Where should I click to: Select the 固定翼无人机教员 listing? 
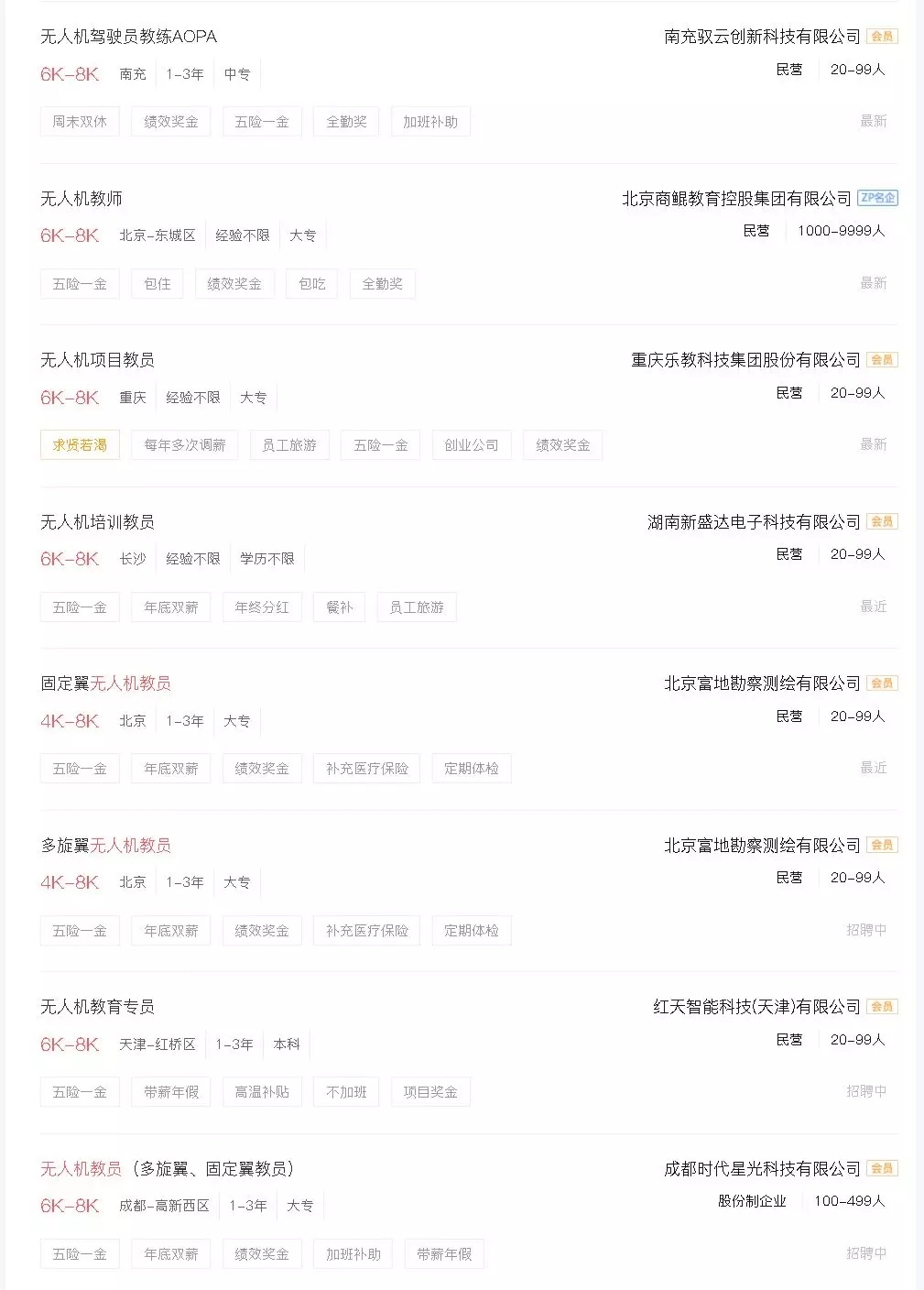coord(105,683)
